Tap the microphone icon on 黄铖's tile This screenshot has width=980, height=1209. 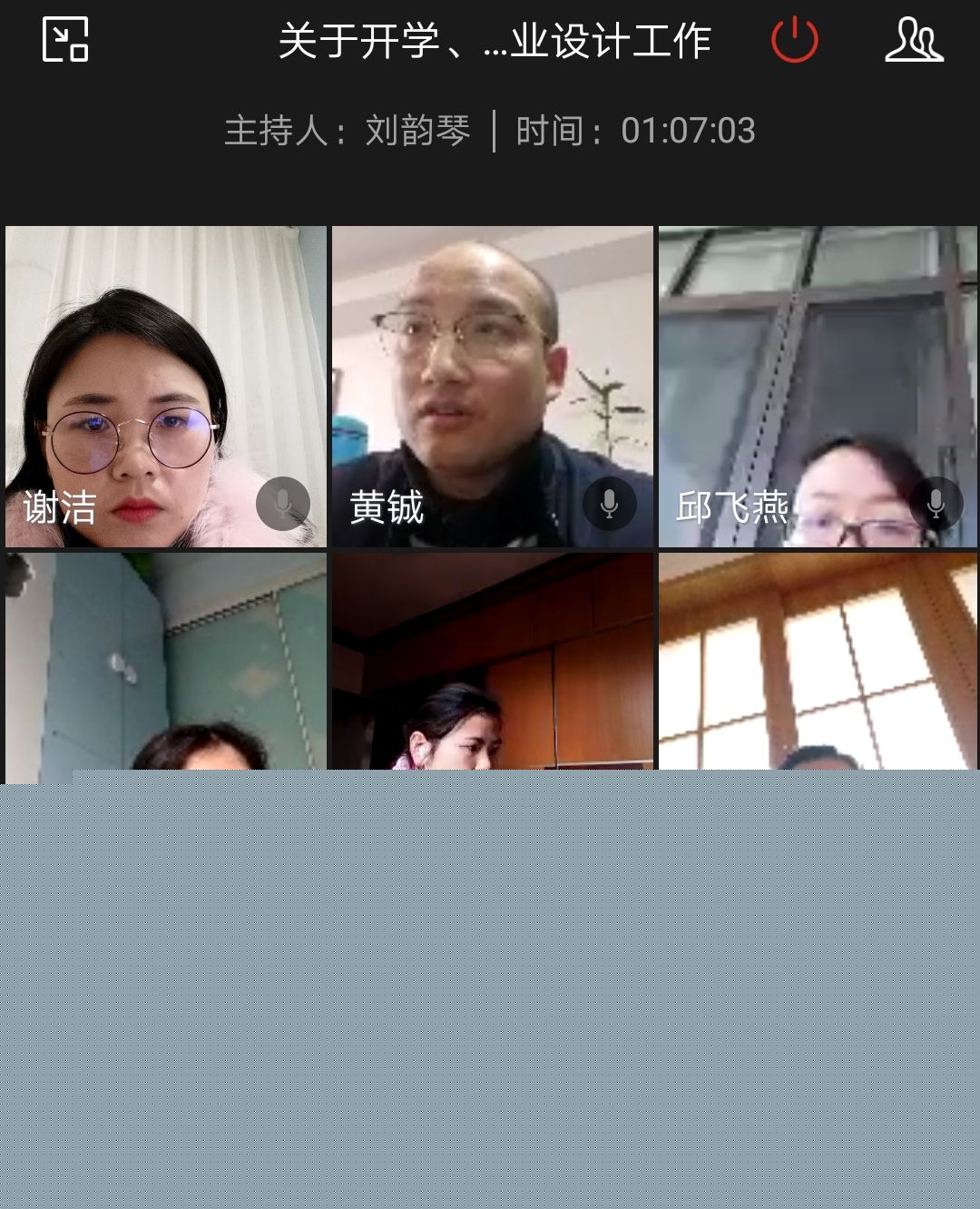tap(609, 504)
